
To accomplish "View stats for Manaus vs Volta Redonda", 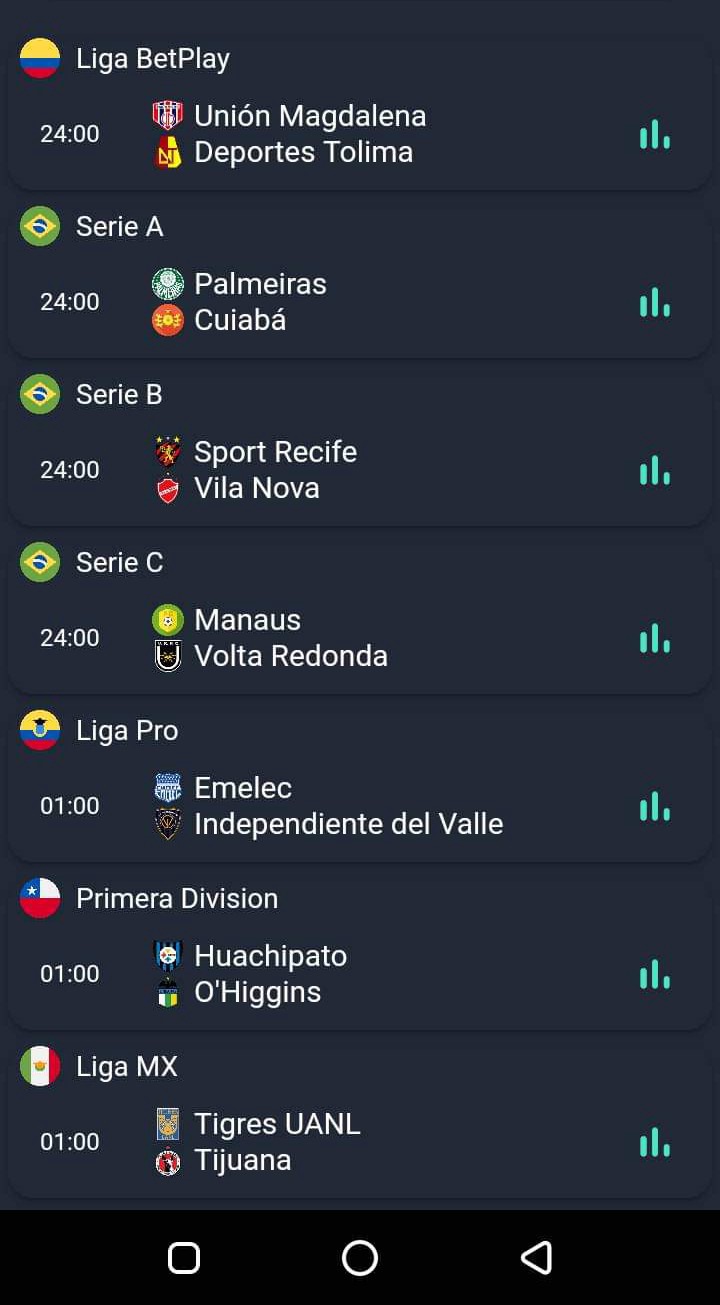I will pos(655,638).
